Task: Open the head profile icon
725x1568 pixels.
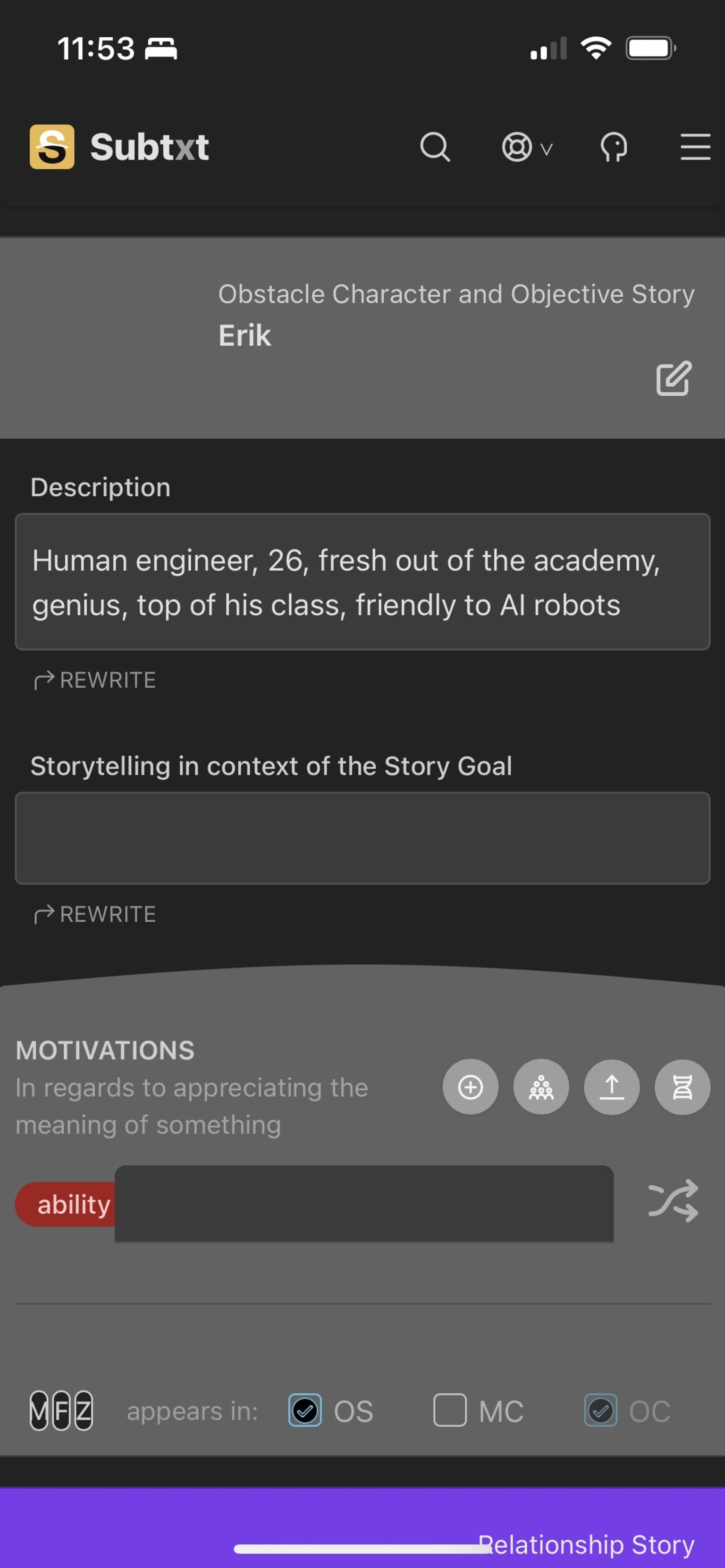Action: pyautogui.click(x=614, y=147)
